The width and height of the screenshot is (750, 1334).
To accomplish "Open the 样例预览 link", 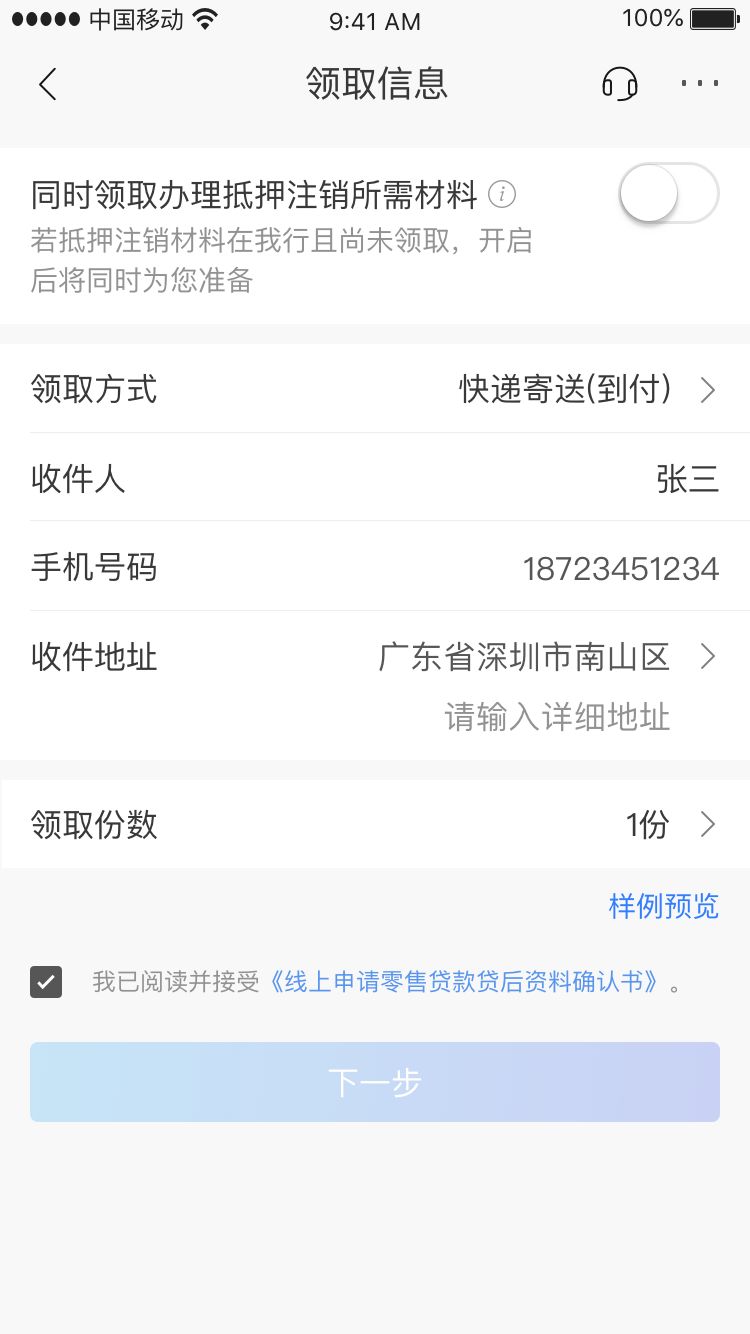I will click(x=663, y=906).
